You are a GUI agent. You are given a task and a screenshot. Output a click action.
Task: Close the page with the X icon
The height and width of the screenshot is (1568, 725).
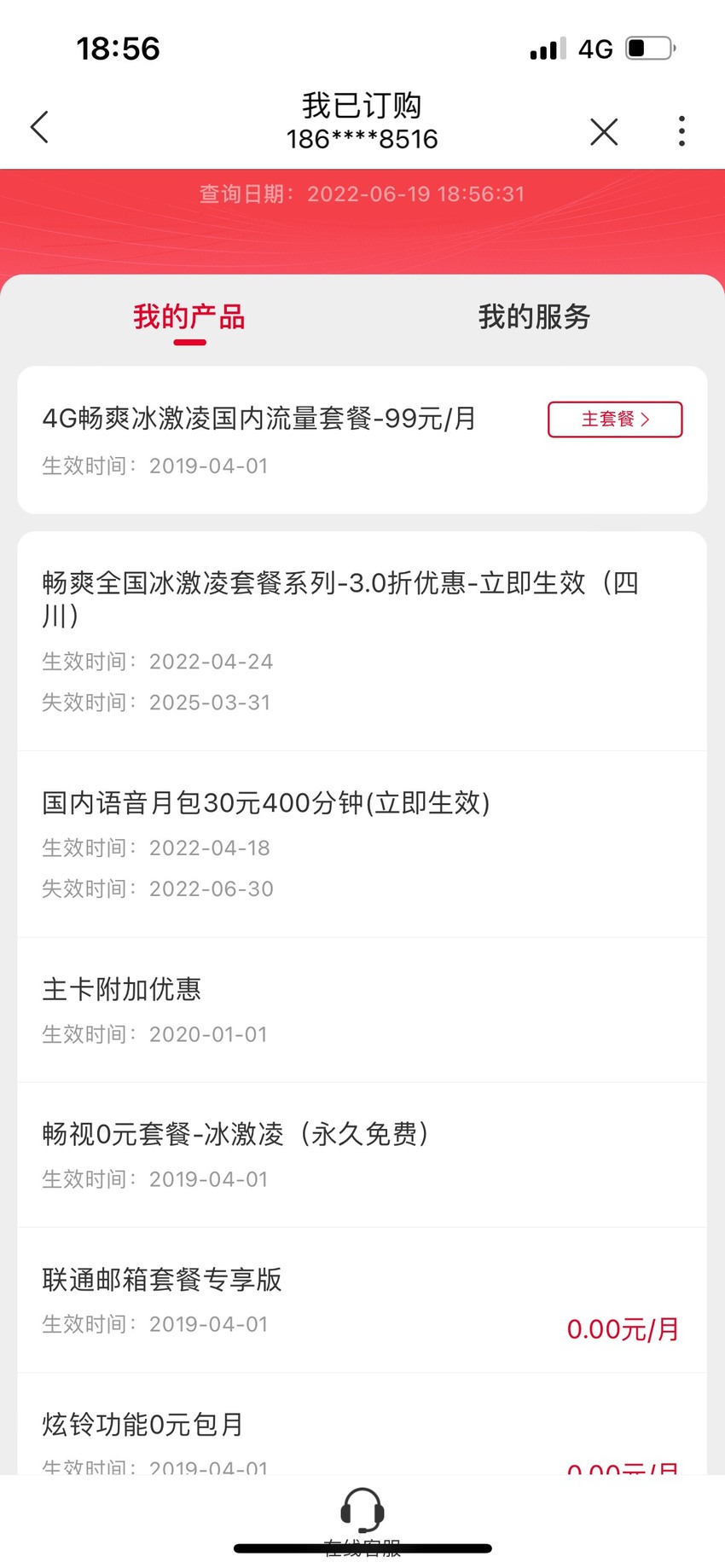click(x=604, y=131)
